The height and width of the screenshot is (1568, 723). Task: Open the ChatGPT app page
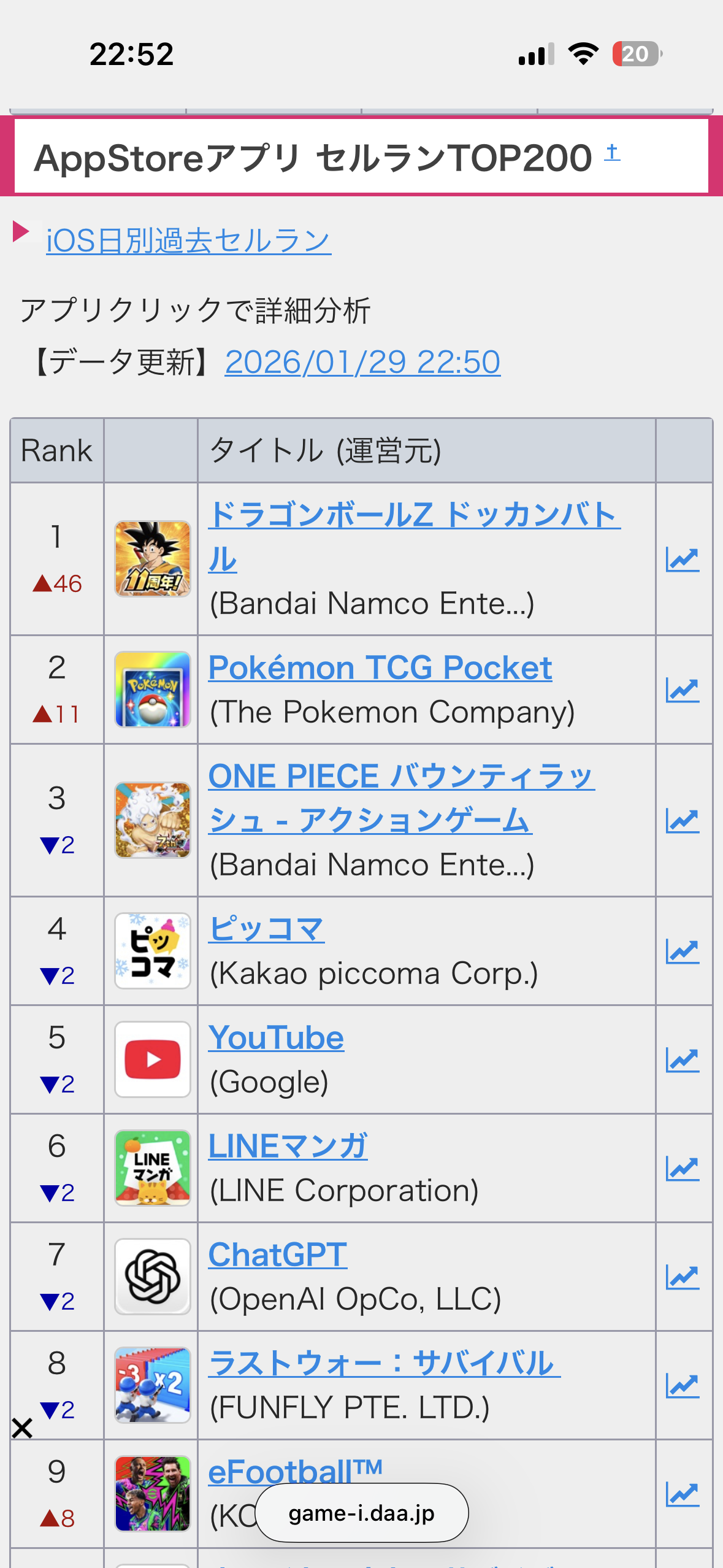(277, 1255)
